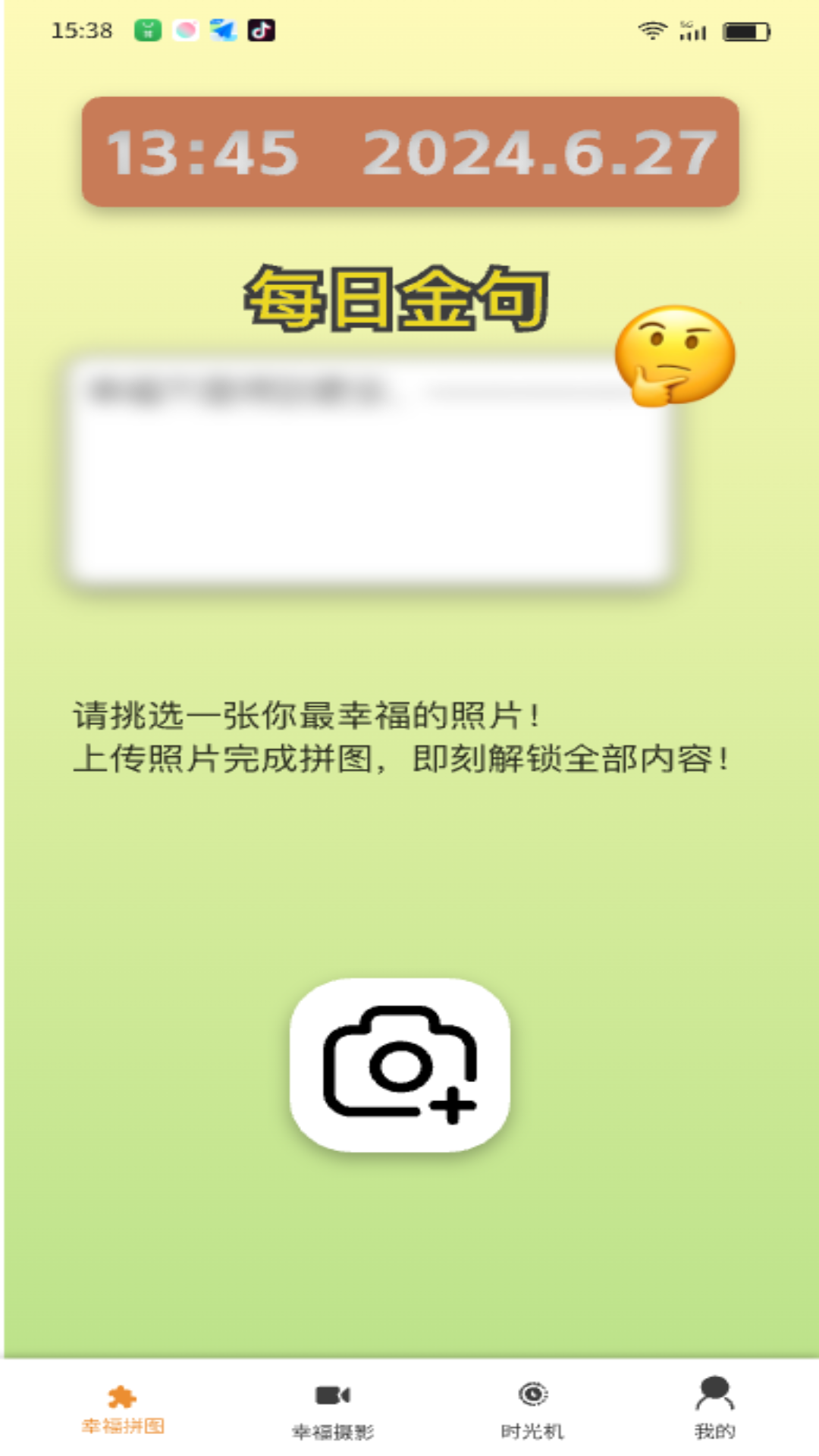Select the 幸福拼图 tab
Screen dimensions: 819x1456
122,1409
